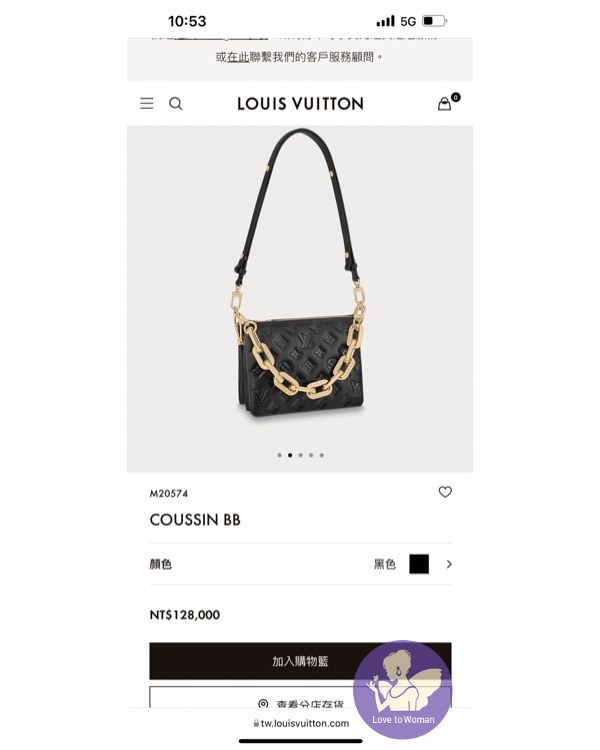Tap the 在此 contact link
This screenshot has width=600, height=750.
pyautogui.click(x=237, y=57)
